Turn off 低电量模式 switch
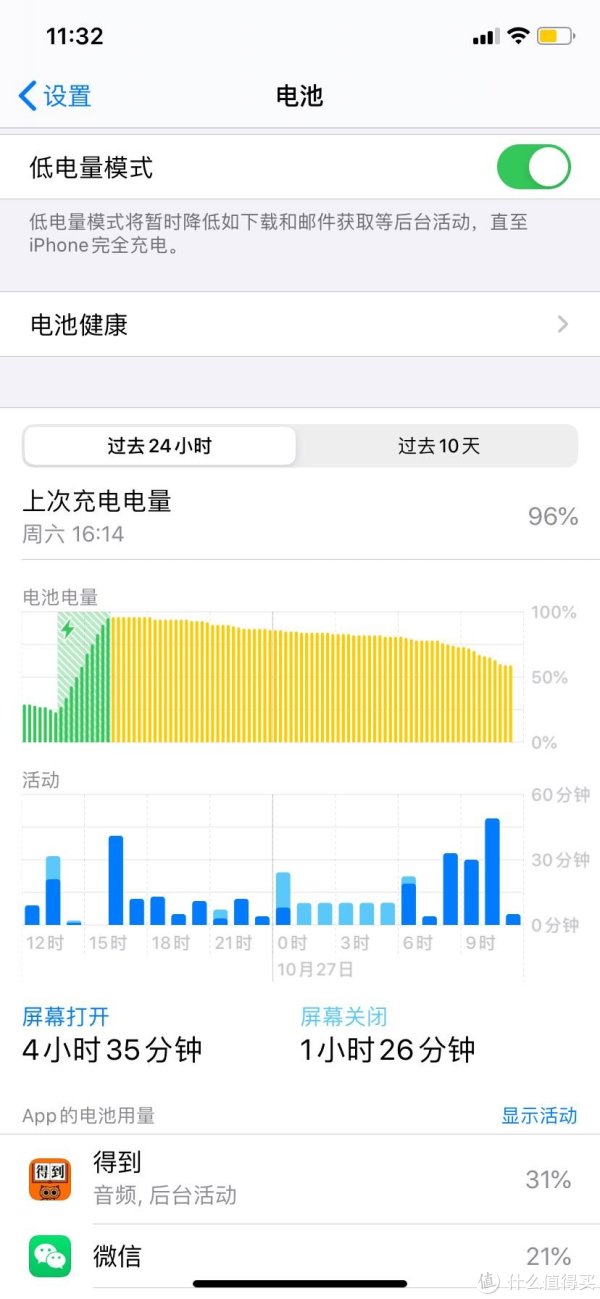Screen dimensions: 600x1299 (534, 167)
